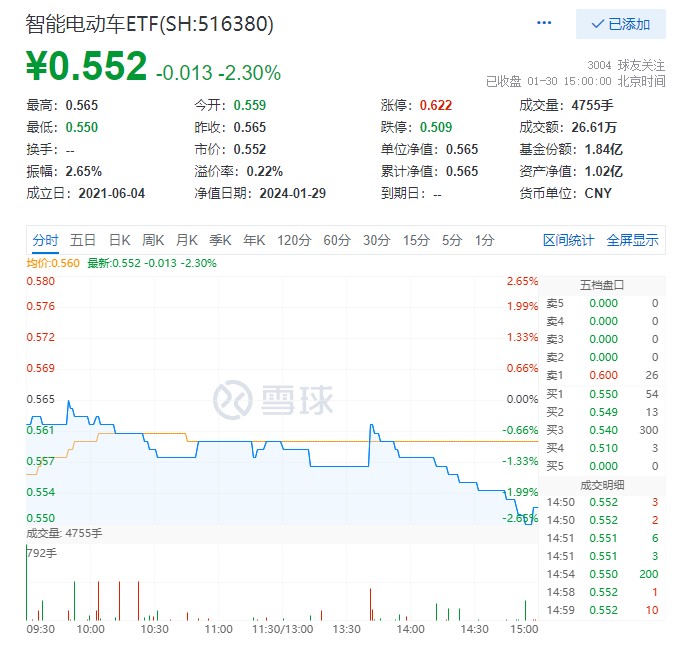
Task: Show the 季K chart
Action: pyautogui.click(x=220, y=240)
